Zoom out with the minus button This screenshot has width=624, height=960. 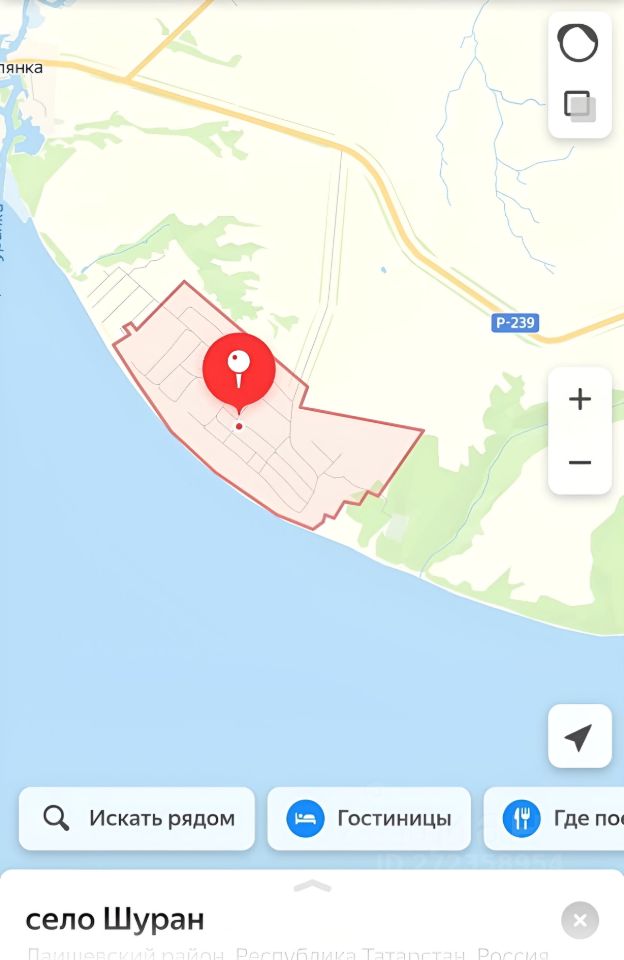point(579,462)
